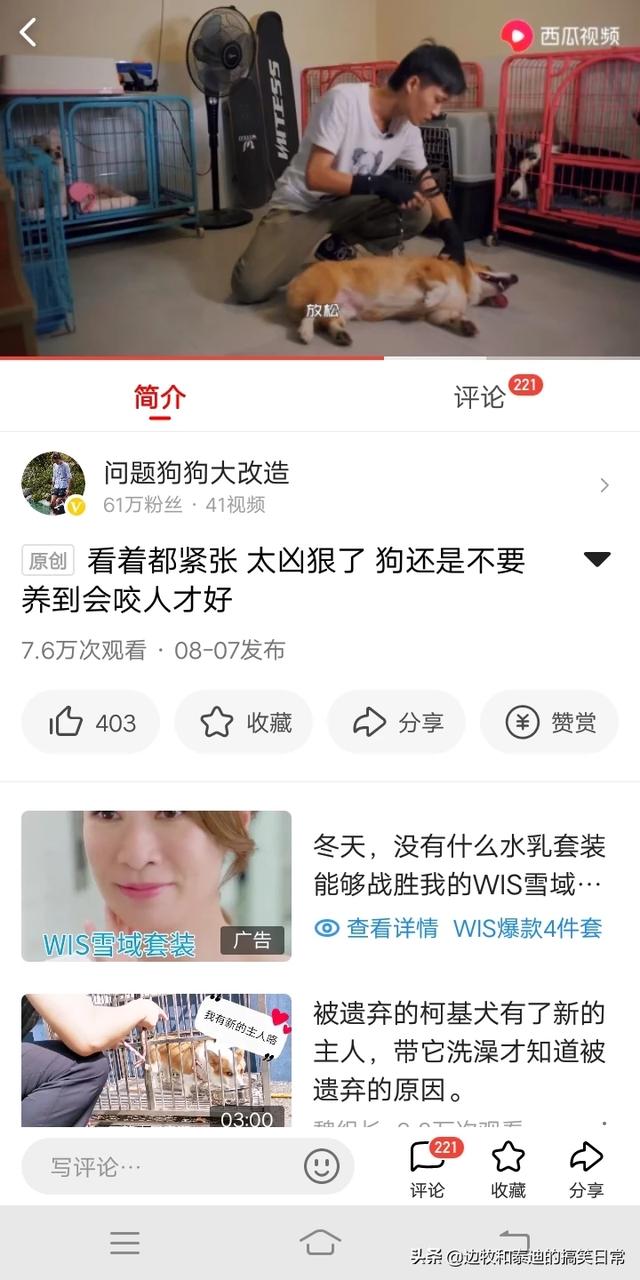Tap the star 收藏 icon in bottom bar
The height and width of the screenshot is (1280, 640).
pos(508,1168)
